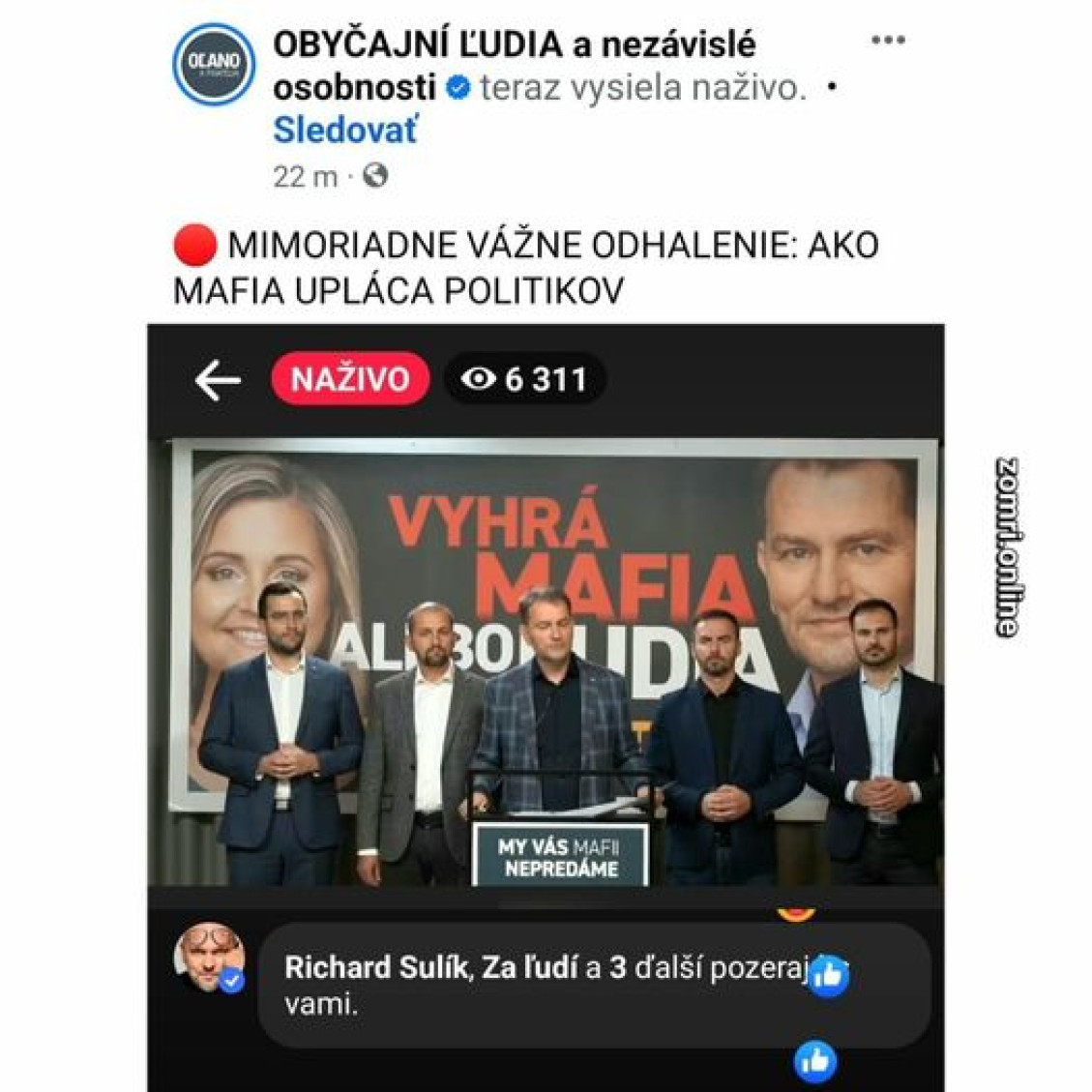
Task: Tap Sledovať to follow the page
Action: pos(344,130)
